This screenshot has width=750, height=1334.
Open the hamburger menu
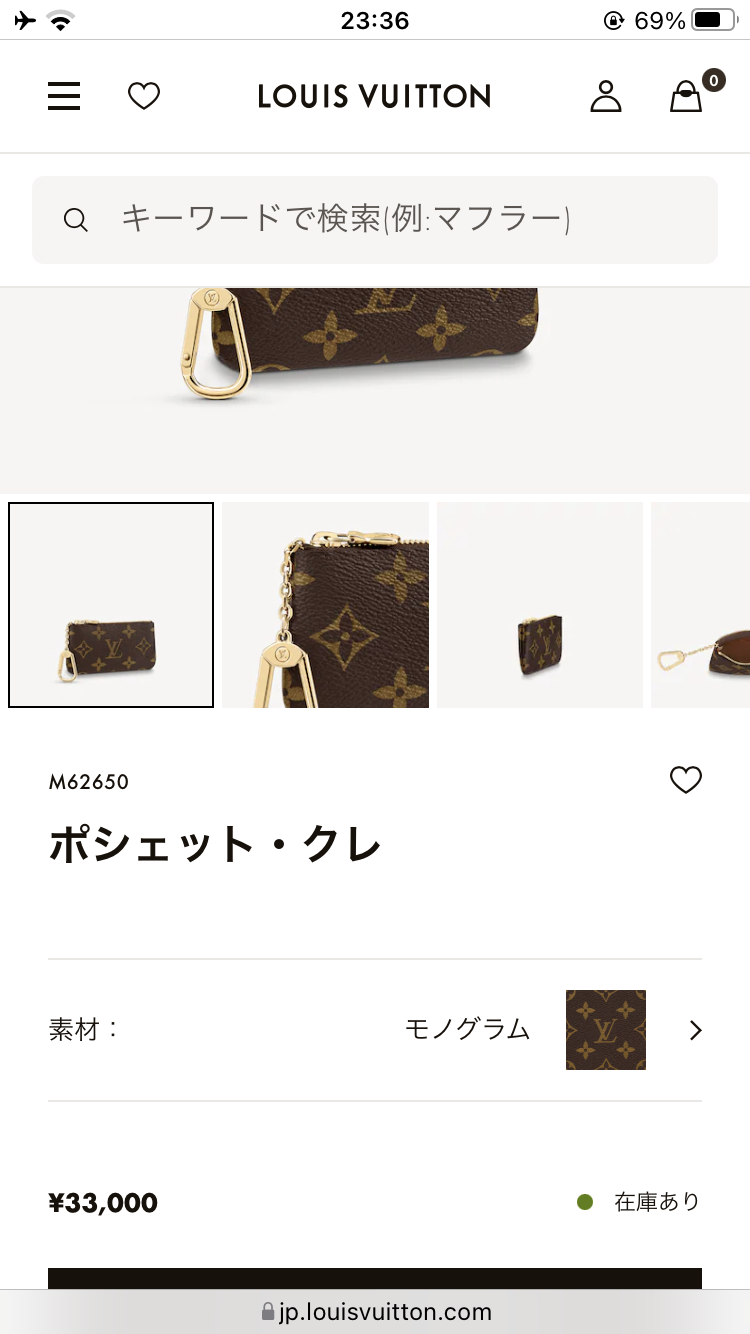[64, 96]
